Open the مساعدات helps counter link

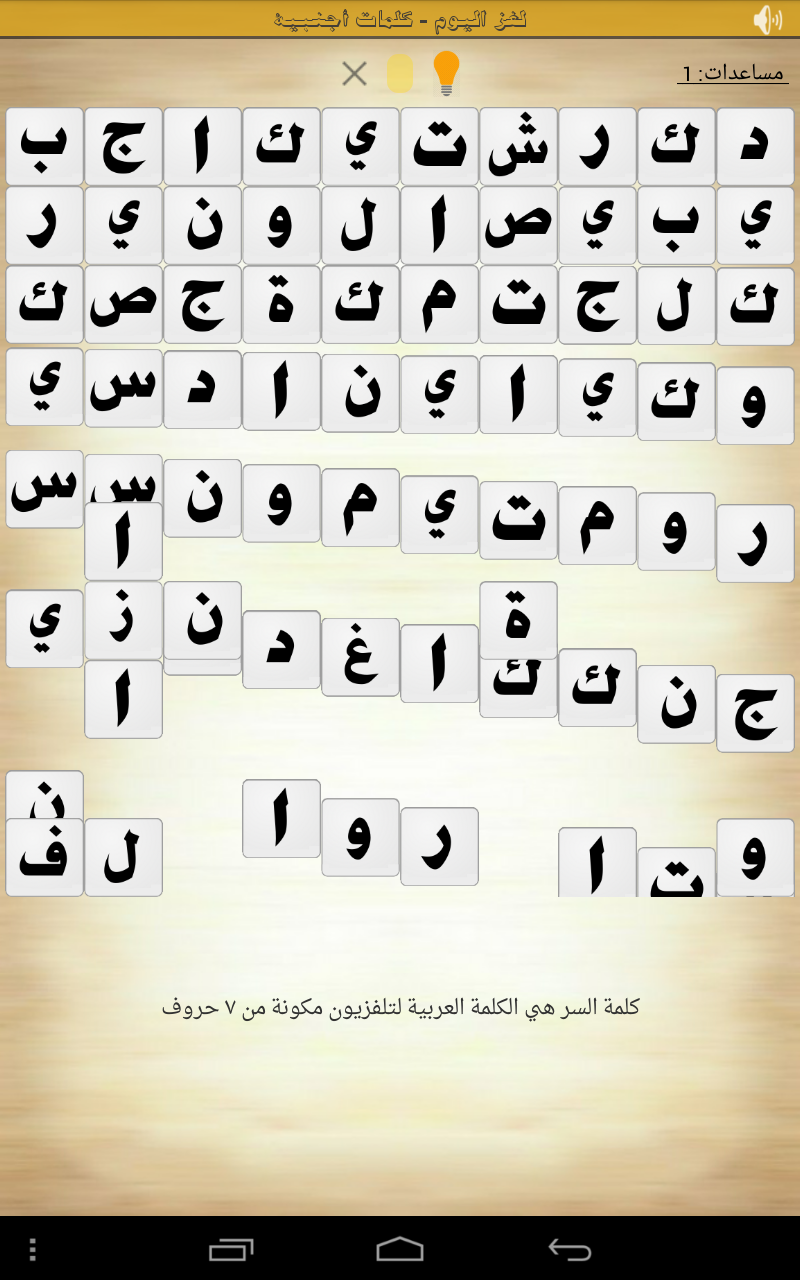click(733, 72)
